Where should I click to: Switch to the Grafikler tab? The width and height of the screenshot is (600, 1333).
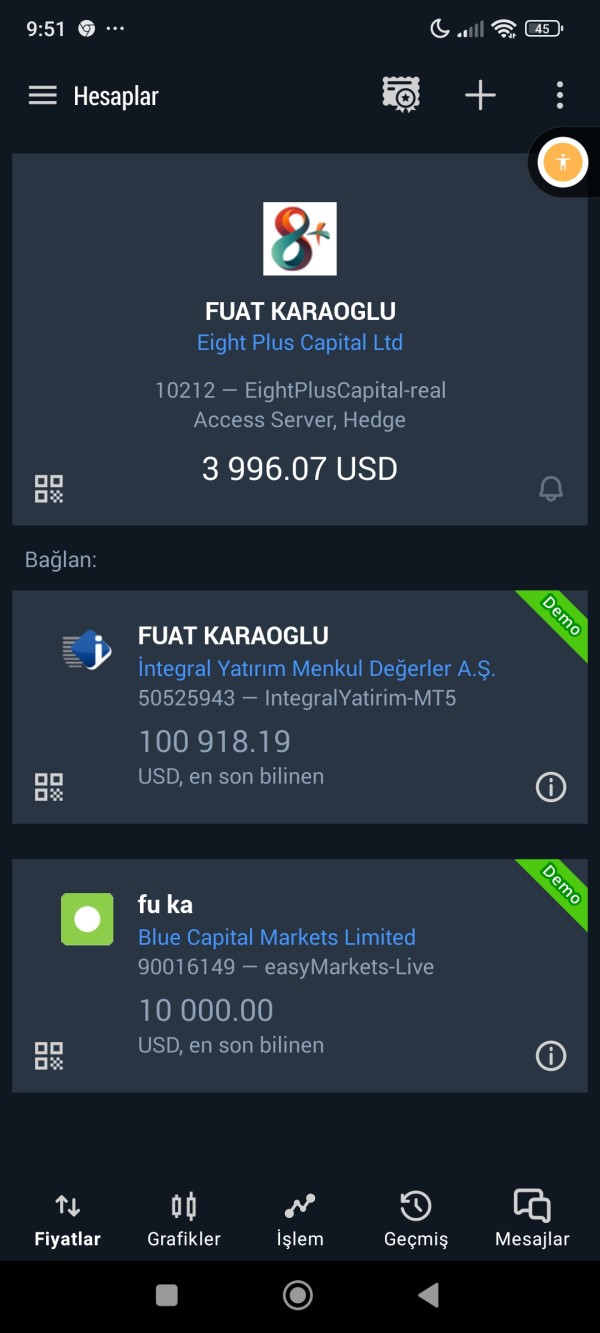tap(184, 1220)
